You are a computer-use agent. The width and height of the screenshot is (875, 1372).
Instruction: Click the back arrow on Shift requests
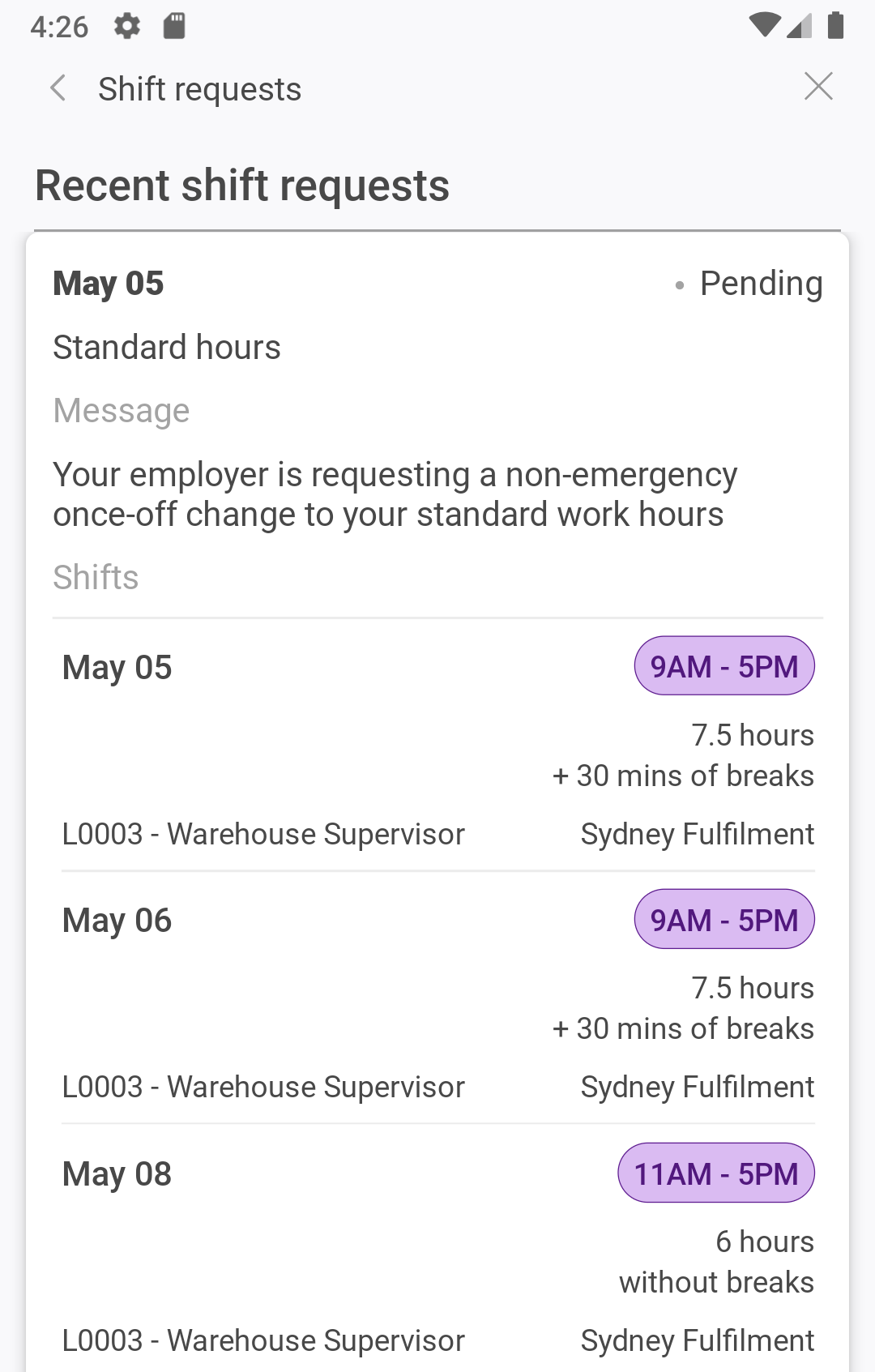57,88
